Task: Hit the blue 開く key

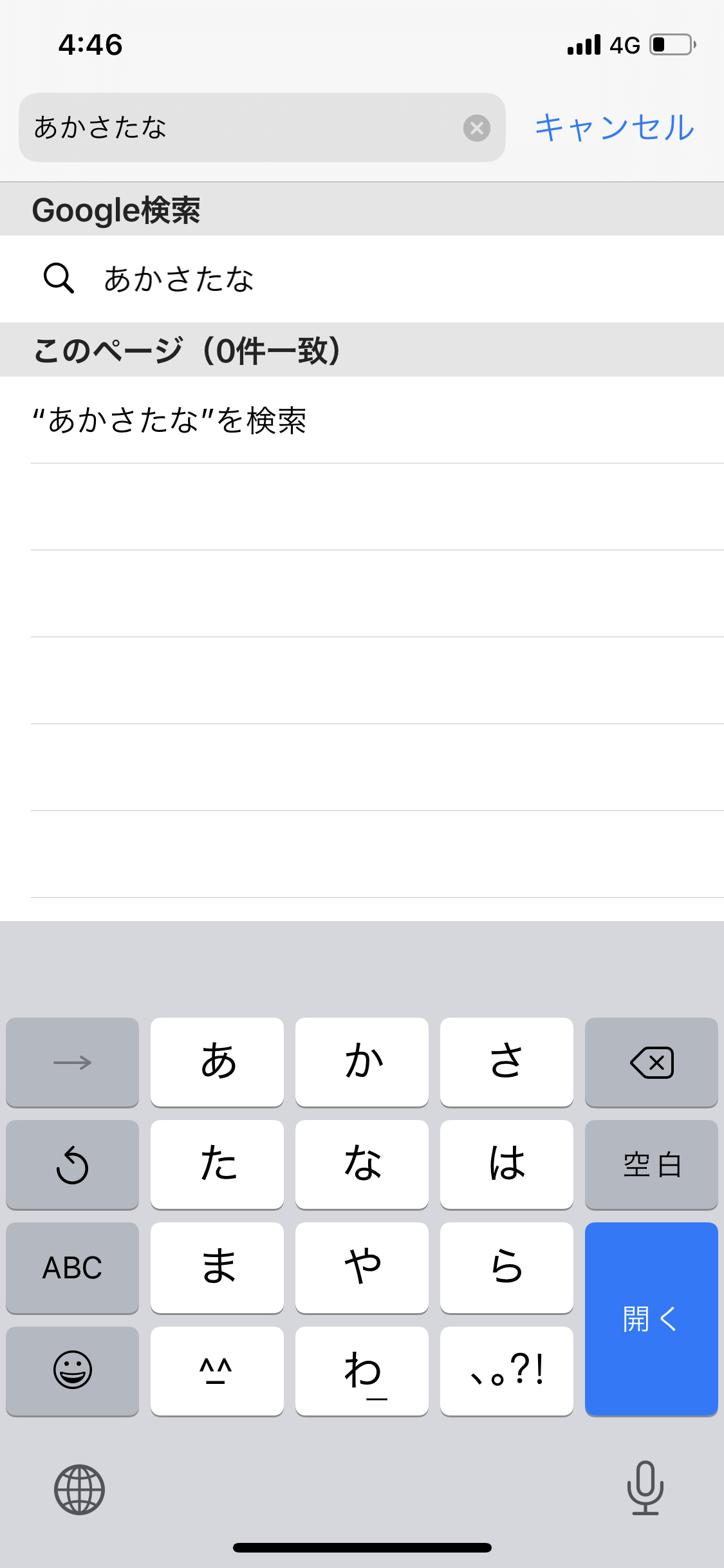Action: 651,1318
